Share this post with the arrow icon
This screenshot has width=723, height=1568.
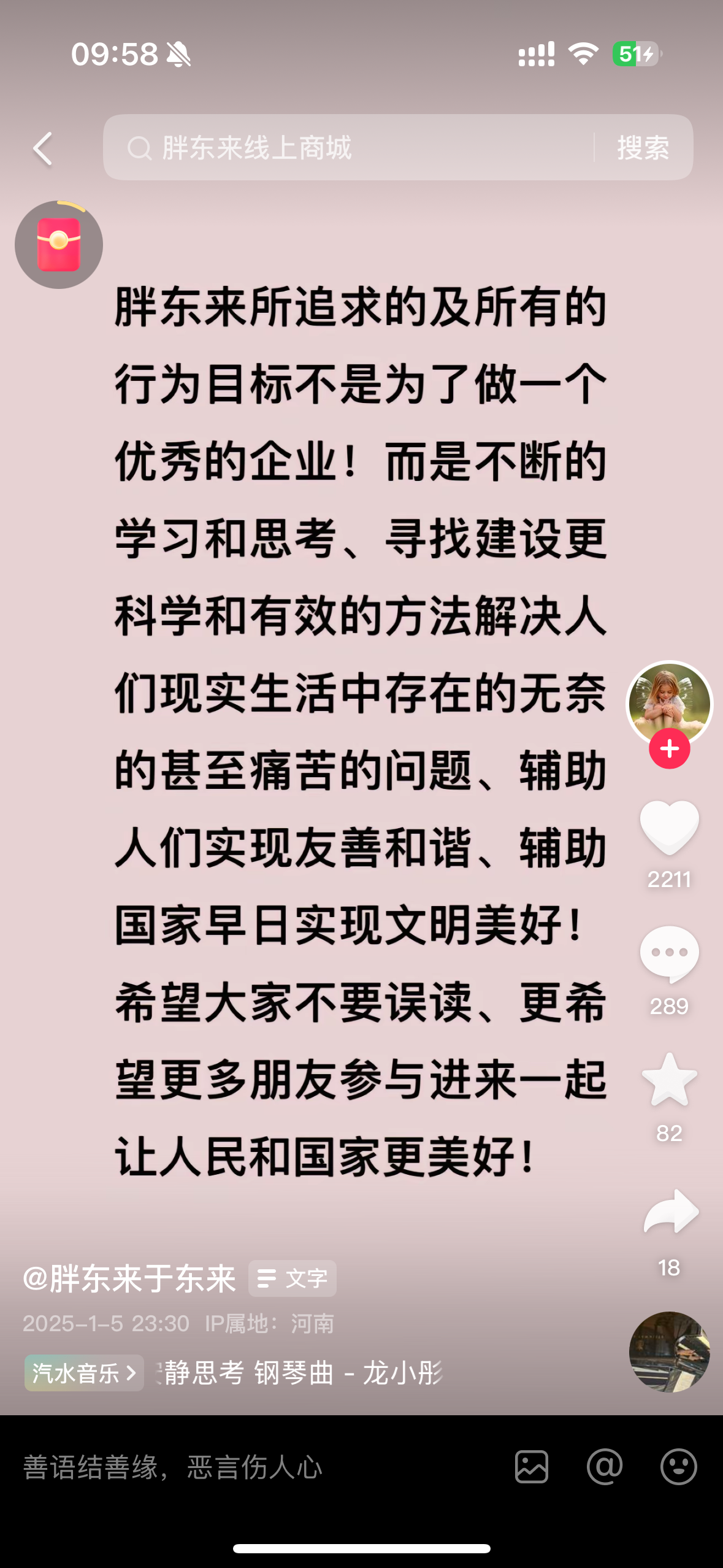(x=670, y=1212)
